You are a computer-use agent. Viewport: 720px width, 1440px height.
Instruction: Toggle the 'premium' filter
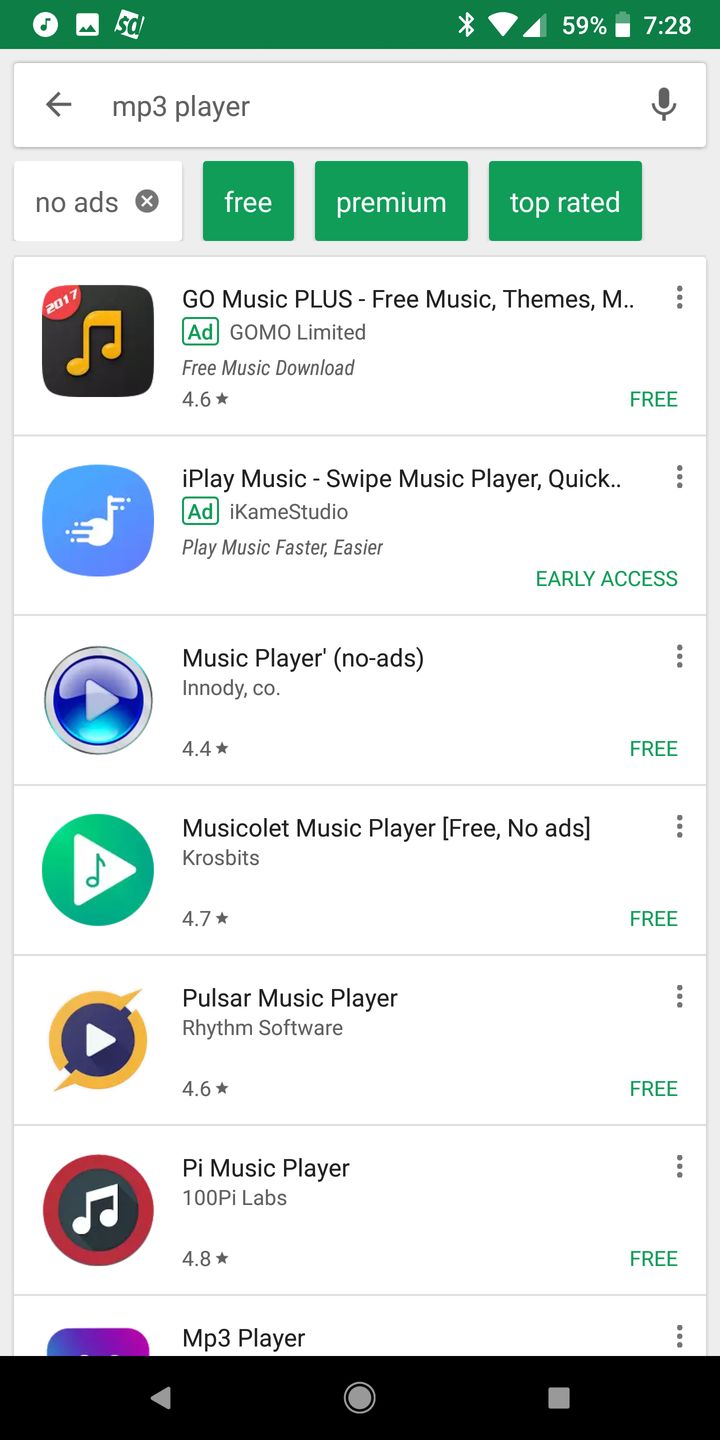click(391, 201)
